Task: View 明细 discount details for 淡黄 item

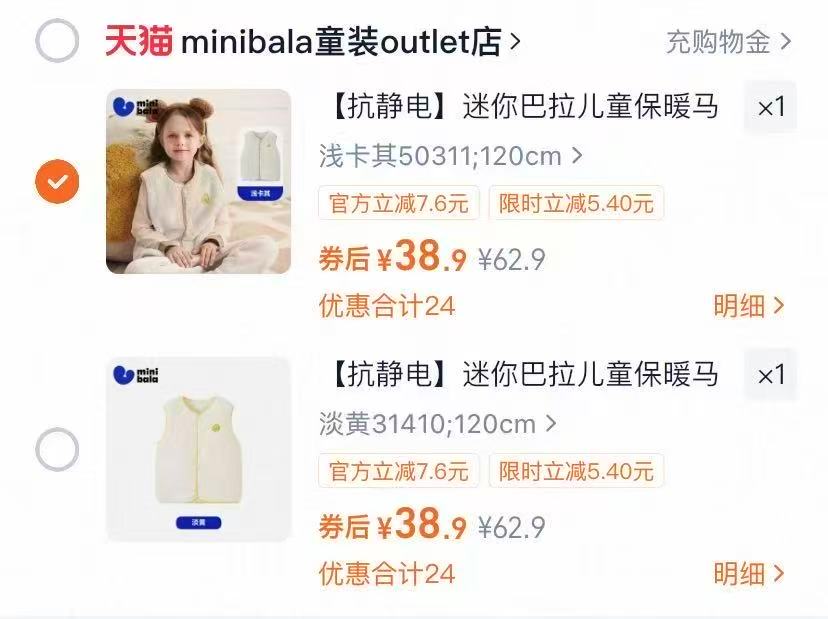Action: 748,574
